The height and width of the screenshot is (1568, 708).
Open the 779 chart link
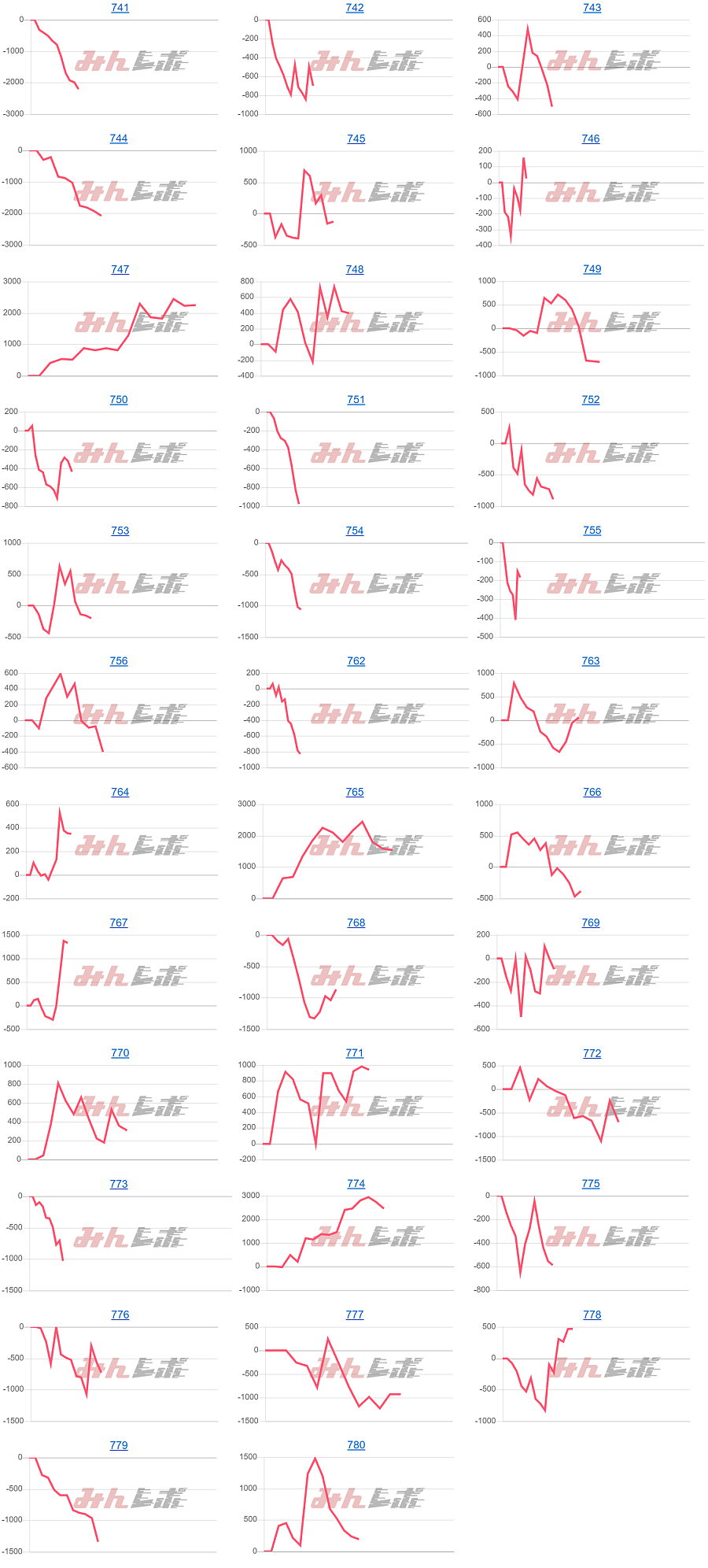119,1445
